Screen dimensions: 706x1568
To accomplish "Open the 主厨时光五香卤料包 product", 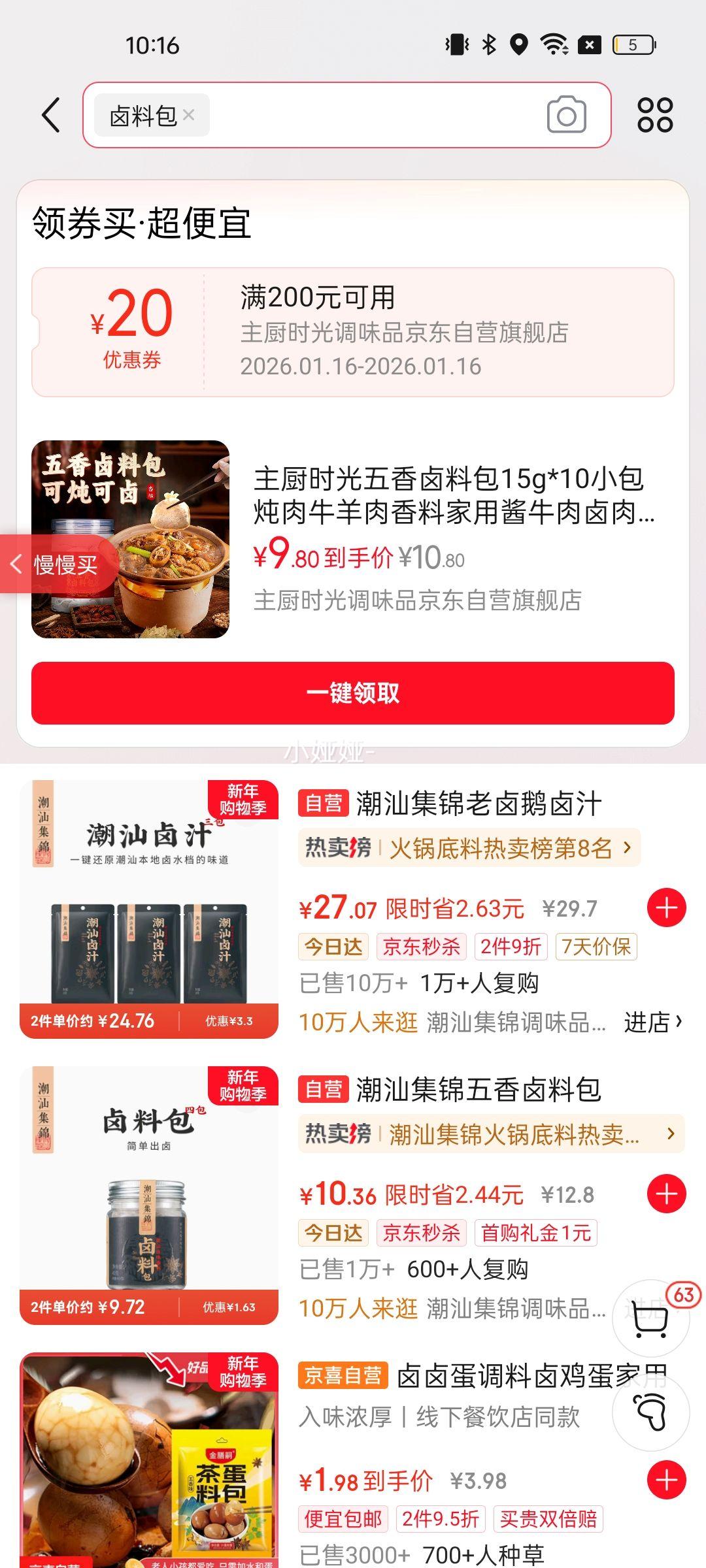I will tap(451, 497).
